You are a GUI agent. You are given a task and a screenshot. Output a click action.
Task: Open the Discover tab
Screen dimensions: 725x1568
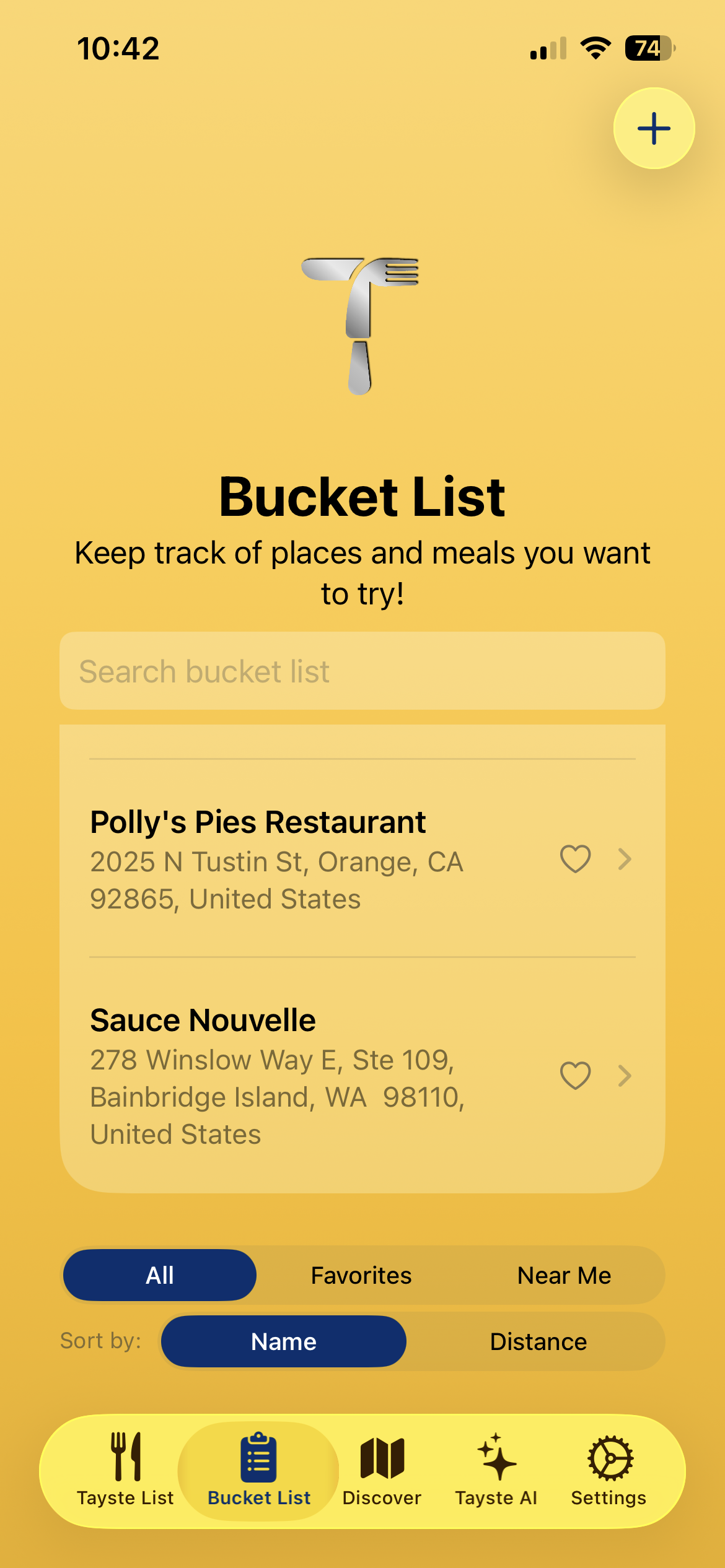(382, 1470)
